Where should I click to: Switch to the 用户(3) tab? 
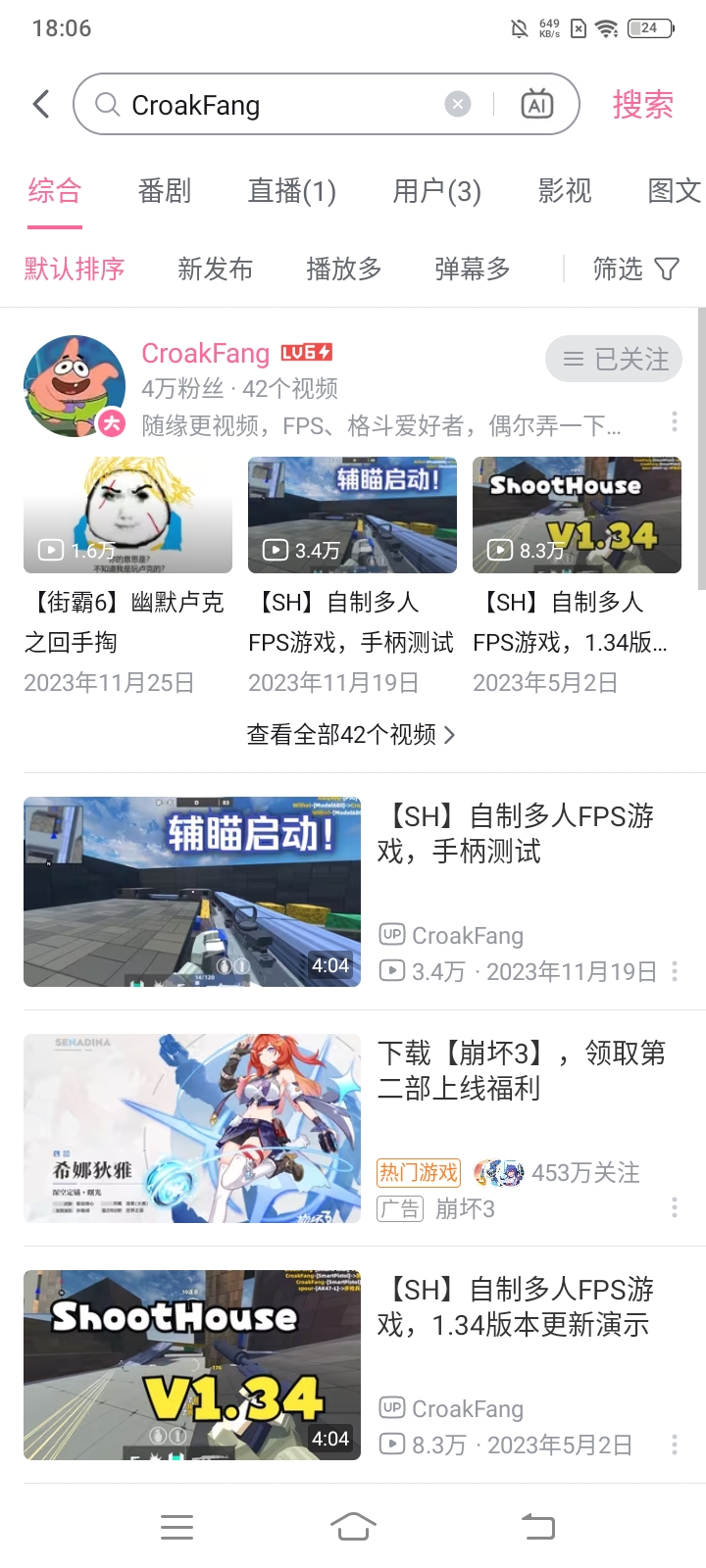pos(436,191)
